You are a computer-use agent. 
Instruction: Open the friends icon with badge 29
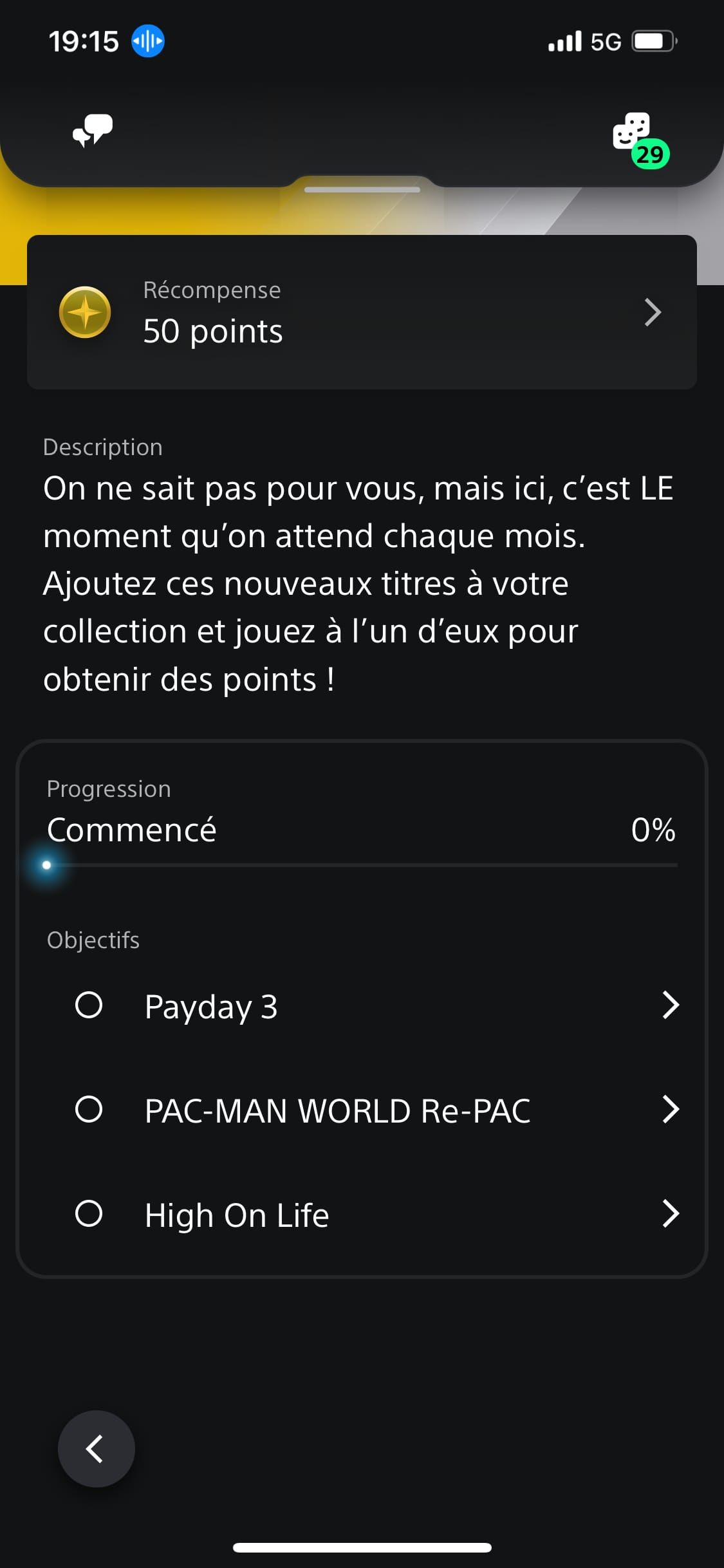click(633, 133)
